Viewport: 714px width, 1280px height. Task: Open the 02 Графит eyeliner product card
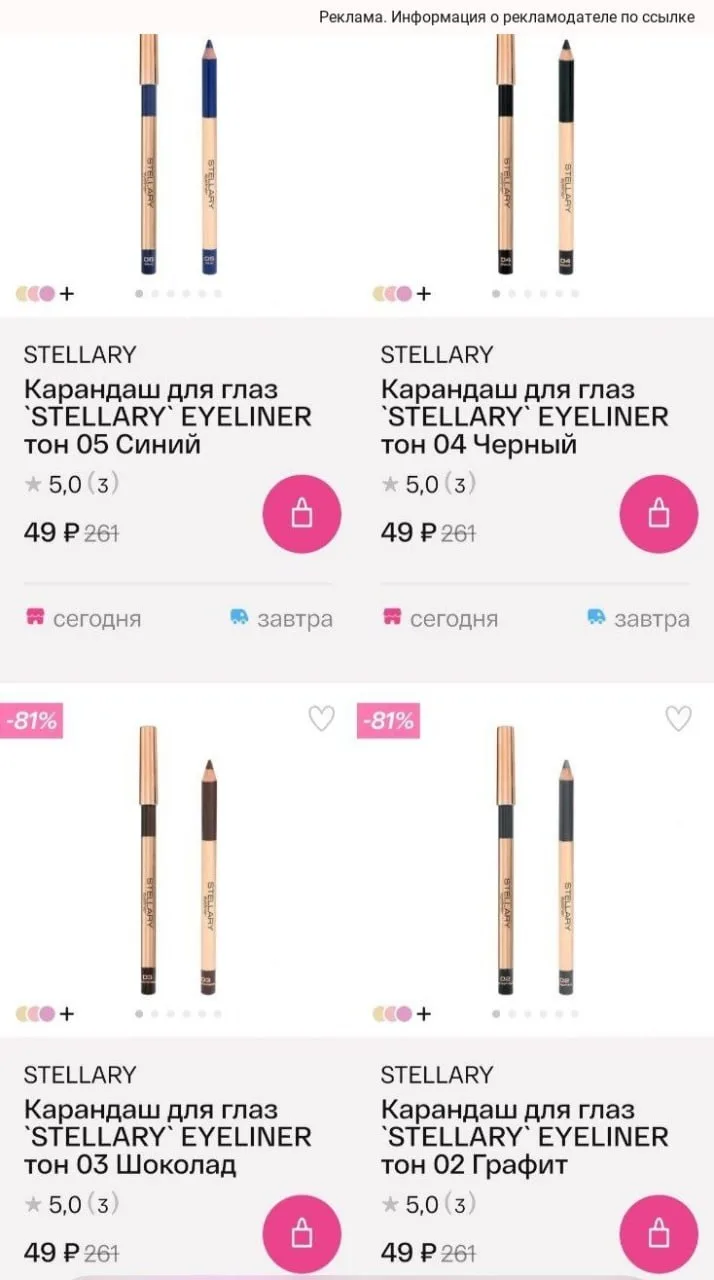[x=524, y=1136]
